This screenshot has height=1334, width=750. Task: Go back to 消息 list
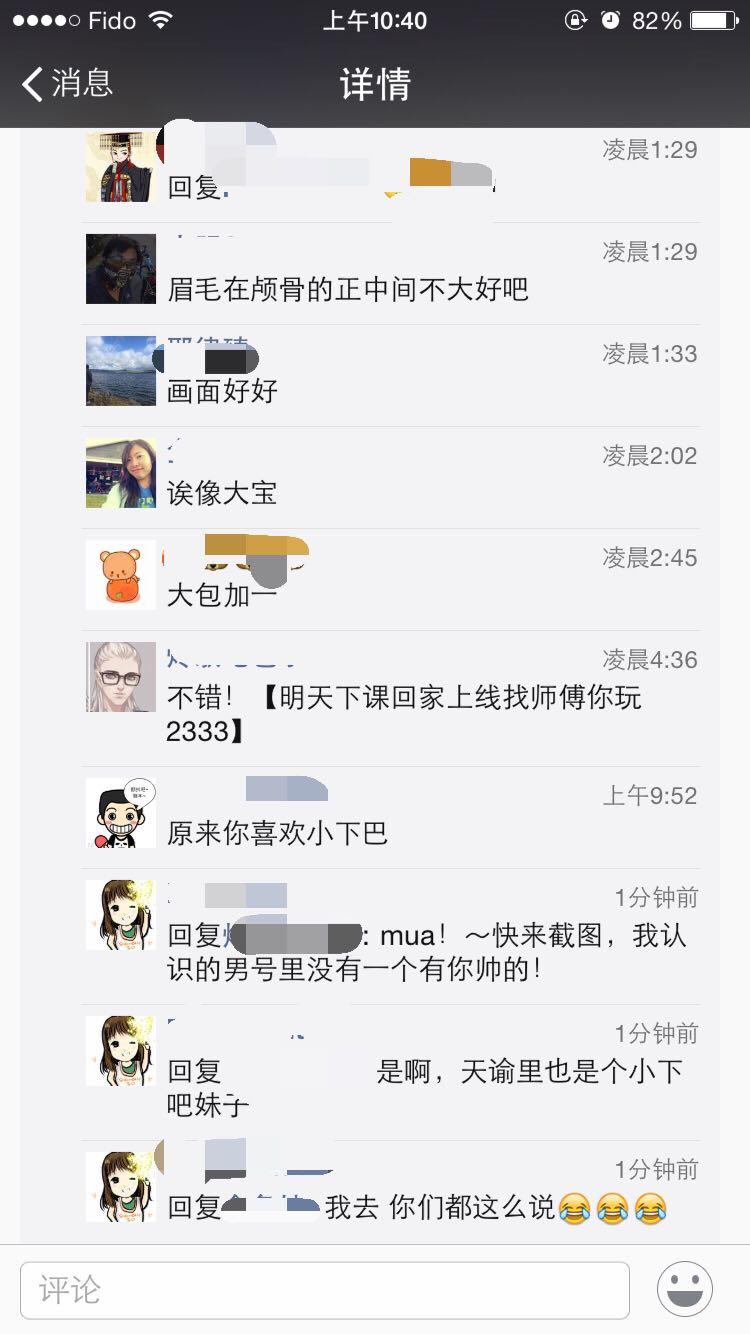pyautogui.click(x=68, y=84)
